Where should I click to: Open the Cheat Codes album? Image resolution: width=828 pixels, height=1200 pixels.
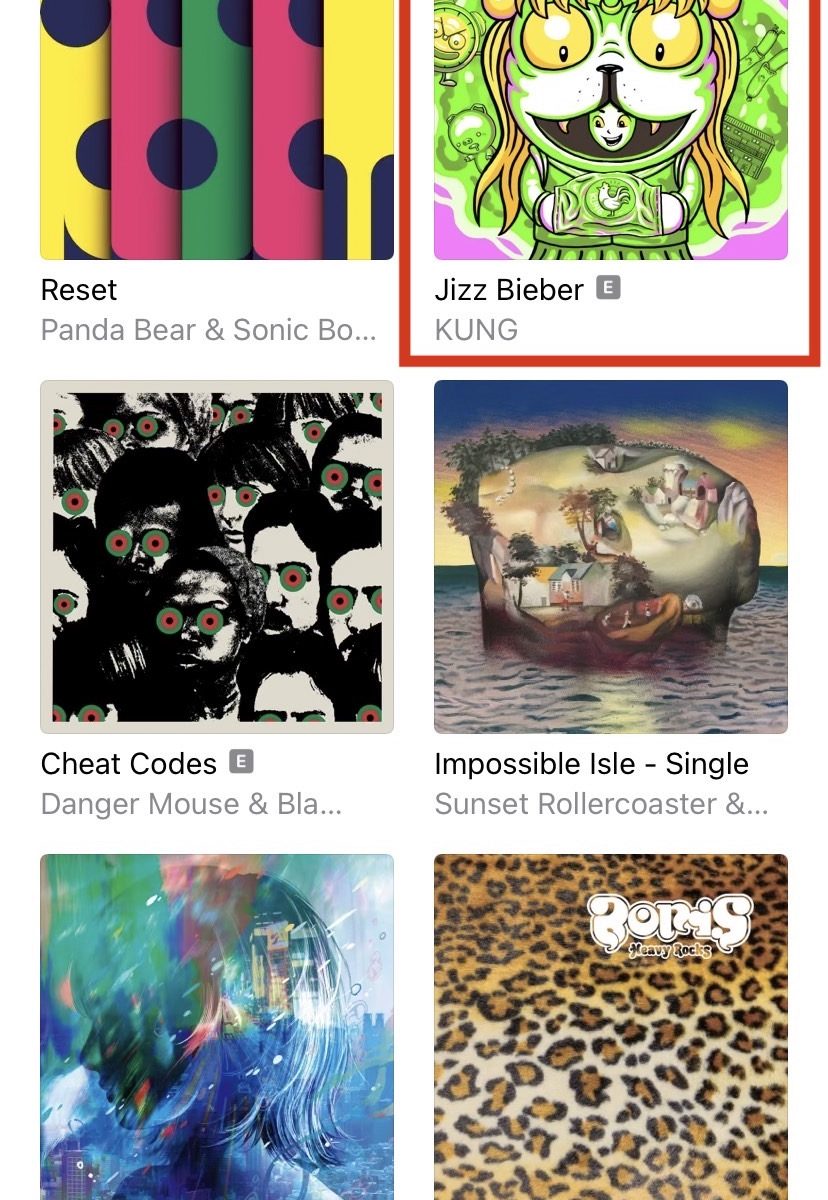(x=216, y=556)
